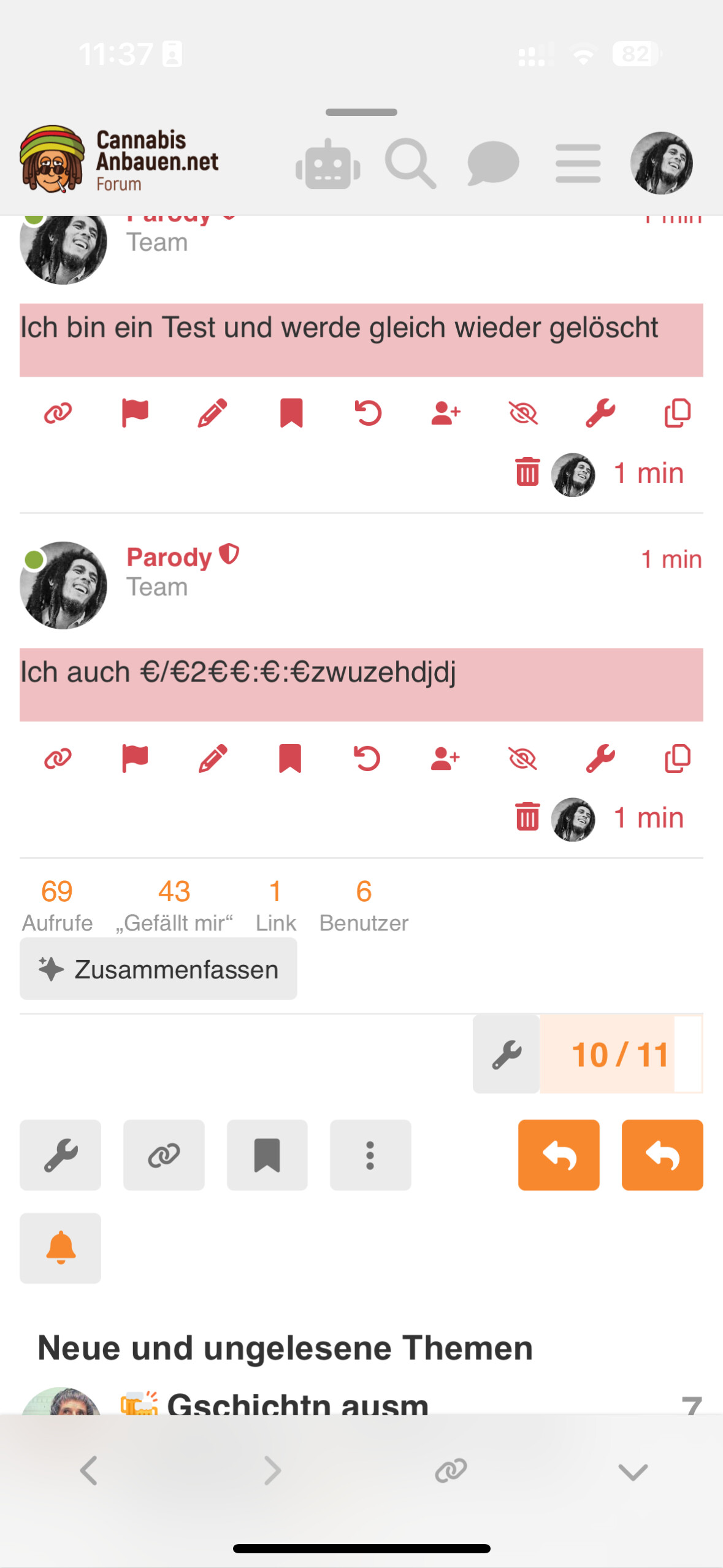
Task: Tap the crossed-eye icon on the "Ich auch" post
Action: (x=523, y=758)
